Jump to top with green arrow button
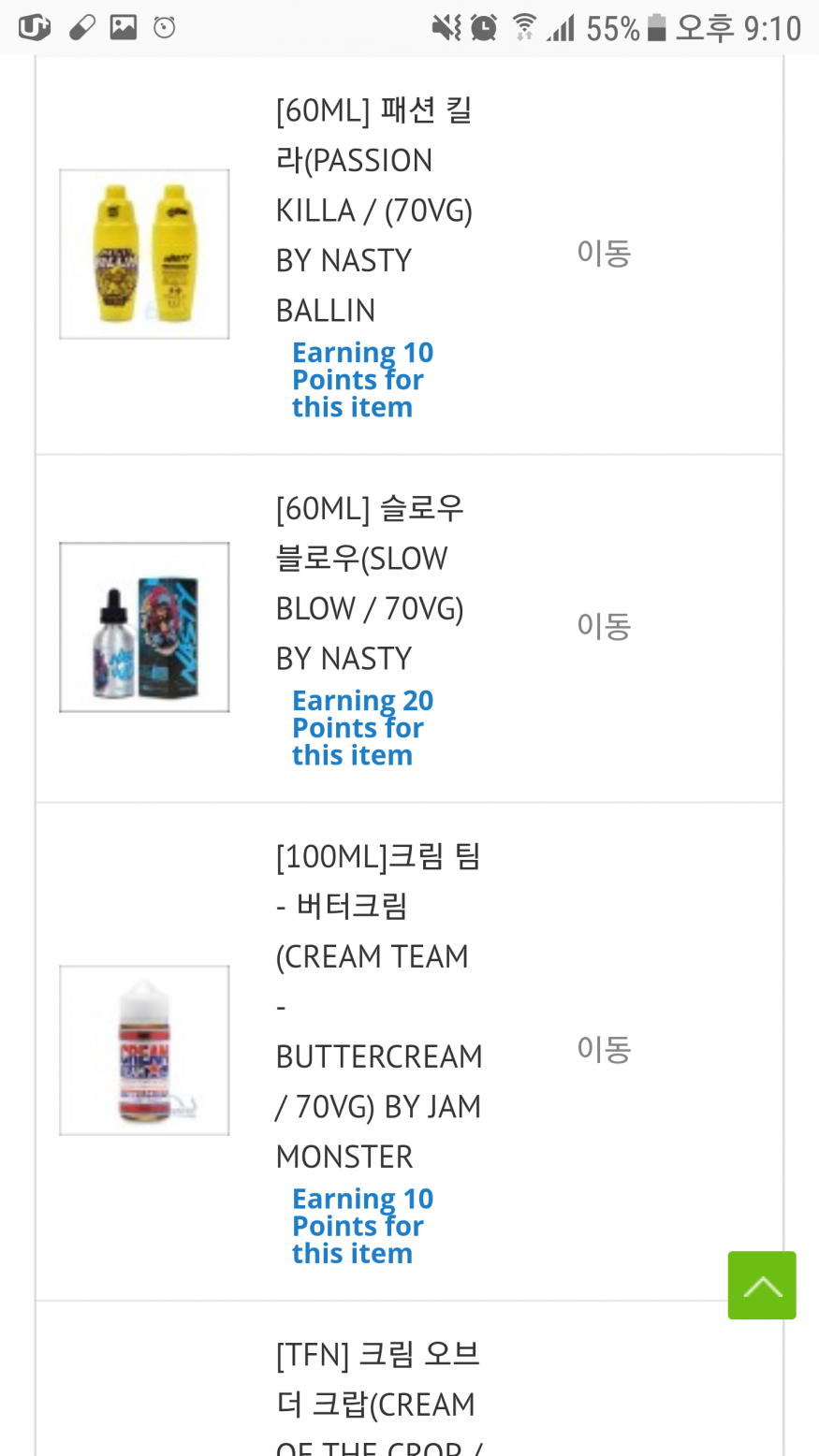 click(762, 1285)
